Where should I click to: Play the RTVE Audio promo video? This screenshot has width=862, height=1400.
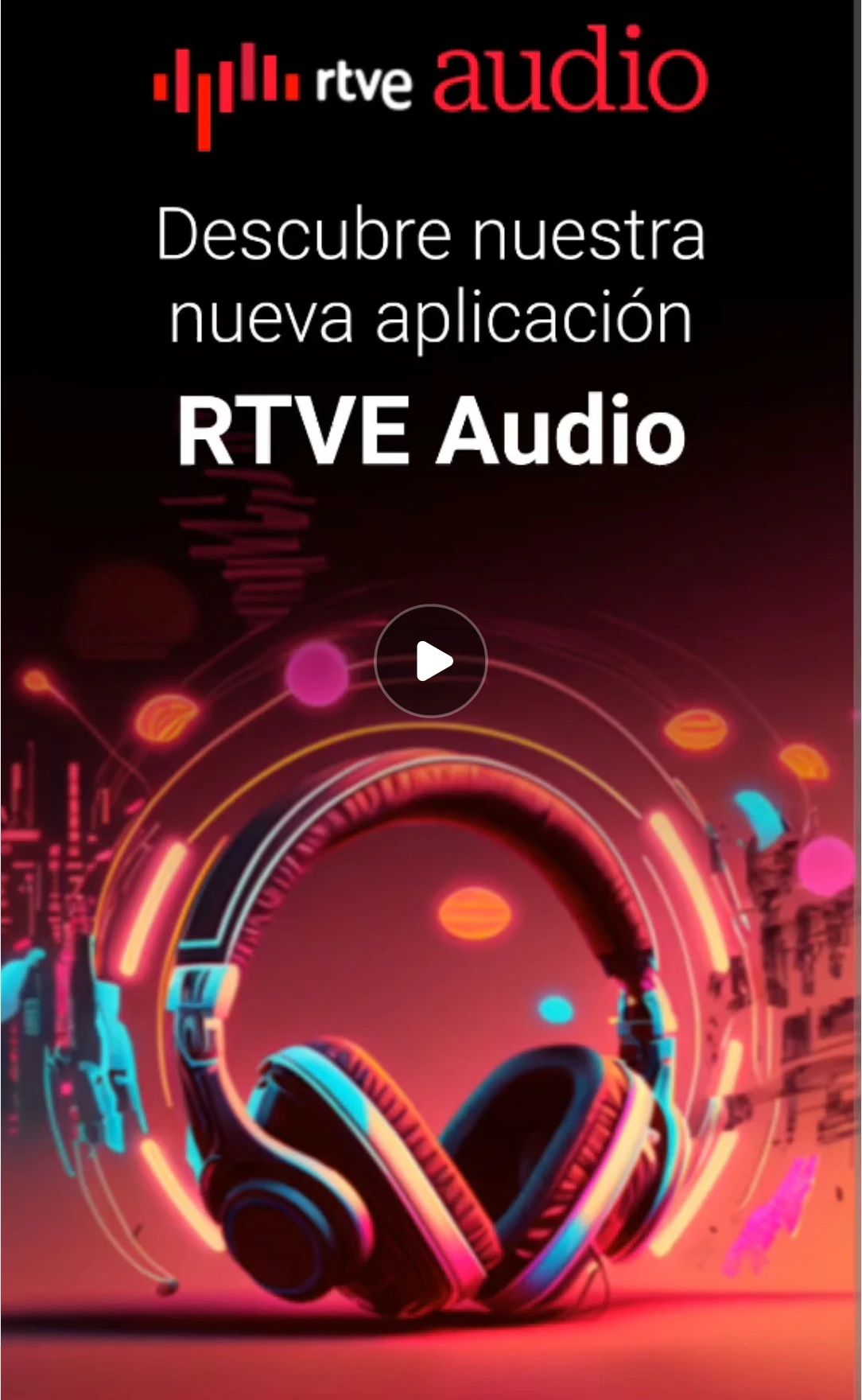pyautogui.click(x=431, y=661)
